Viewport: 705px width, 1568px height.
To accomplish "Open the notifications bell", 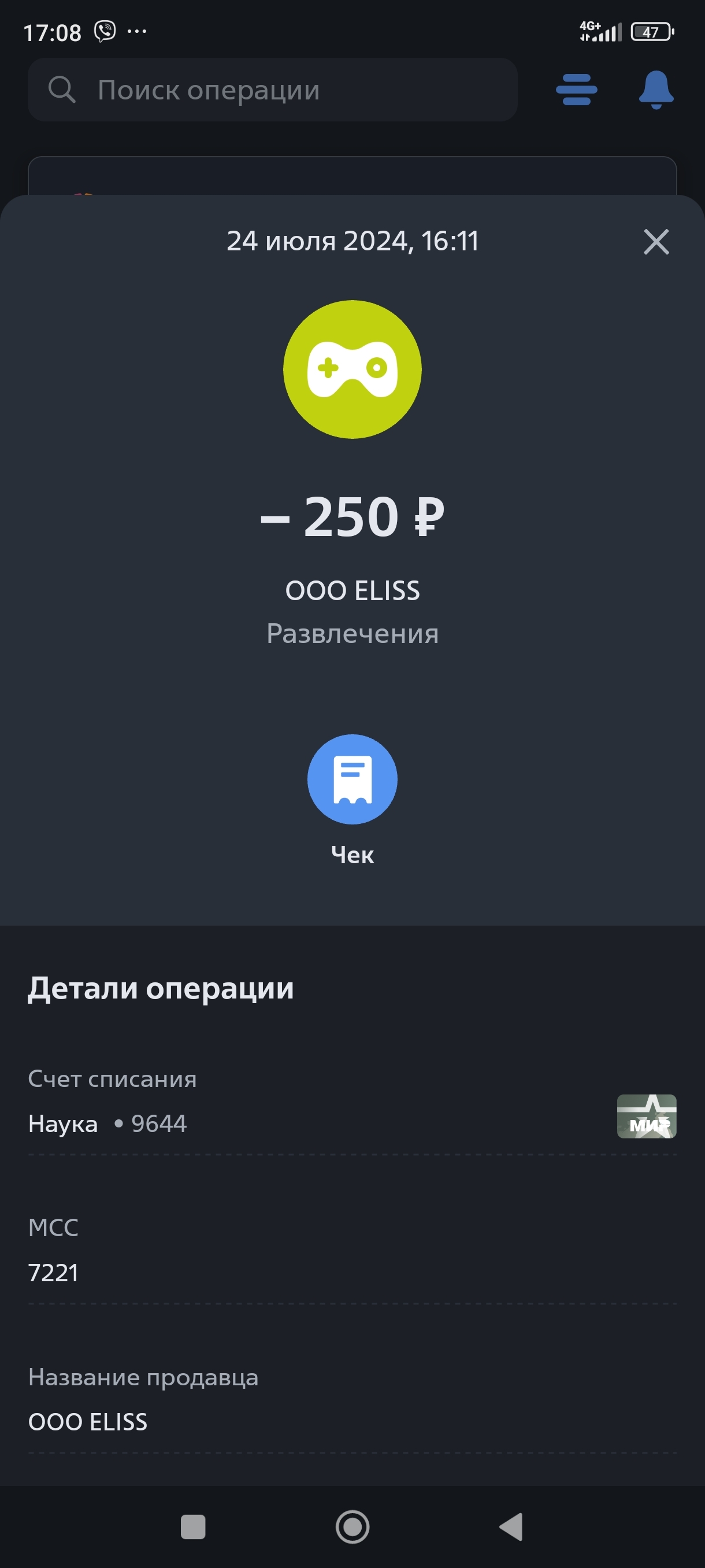I will click(655, 90).
